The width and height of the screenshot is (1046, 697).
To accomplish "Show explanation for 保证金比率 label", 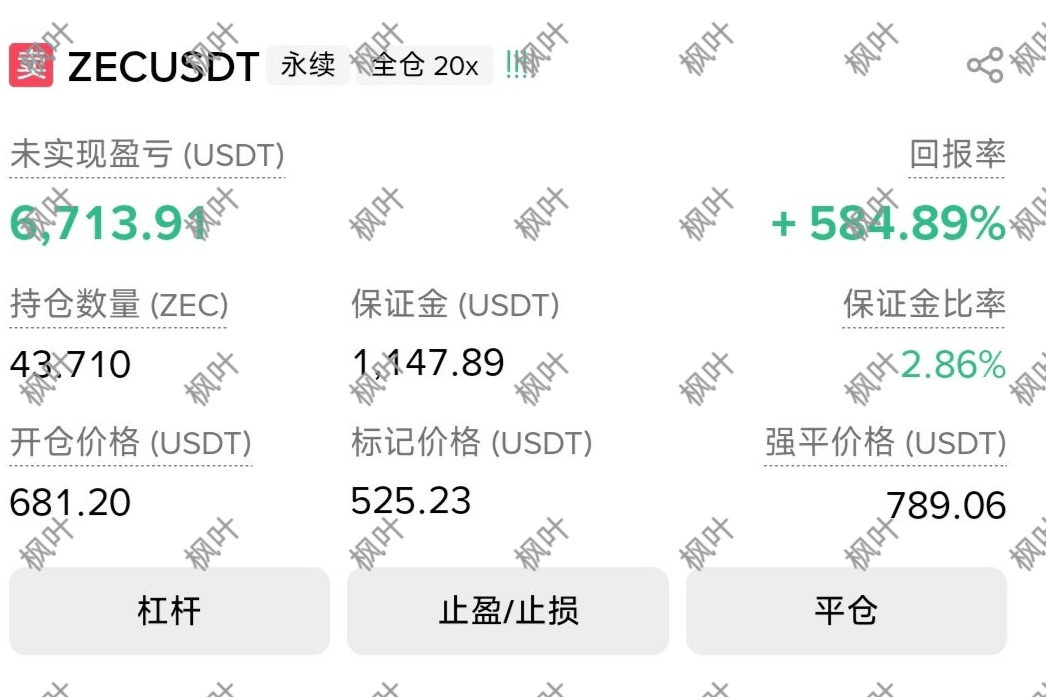I will tap(924, 304).
